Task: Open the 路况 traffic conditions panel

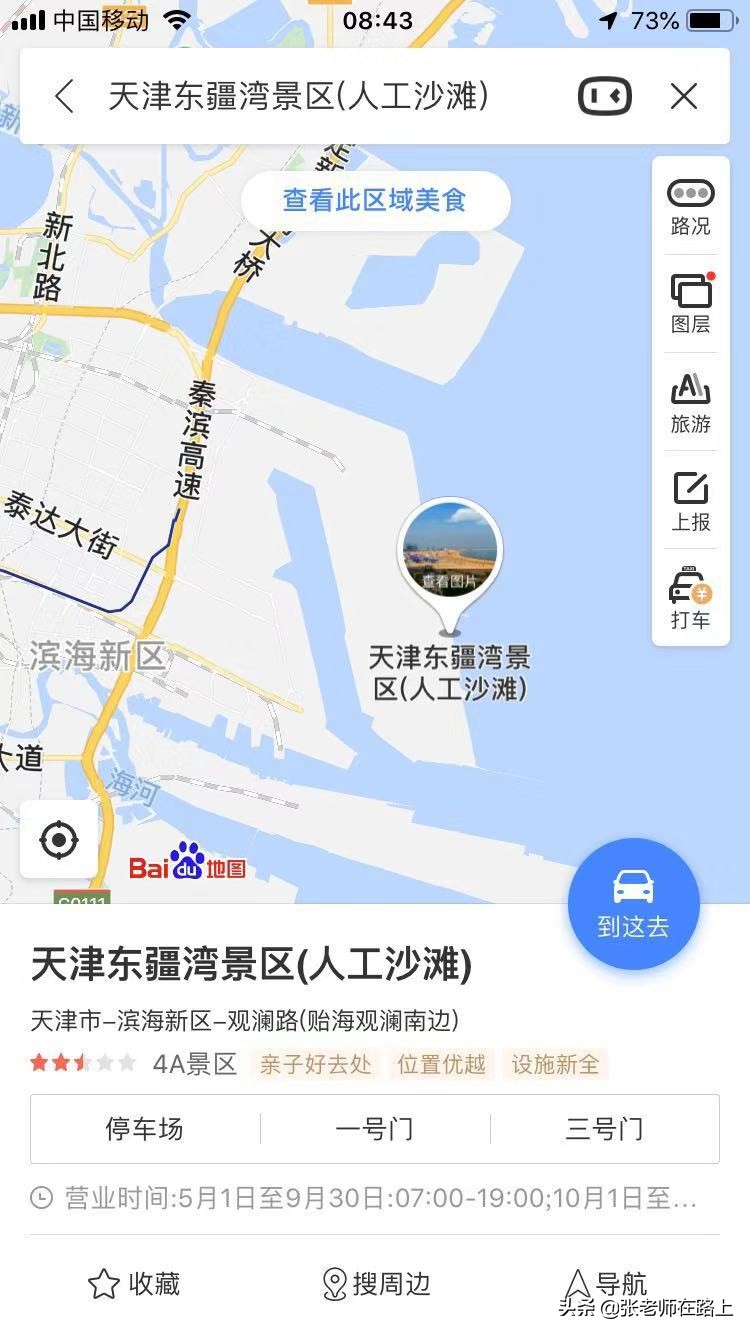Action: point(690,207)
